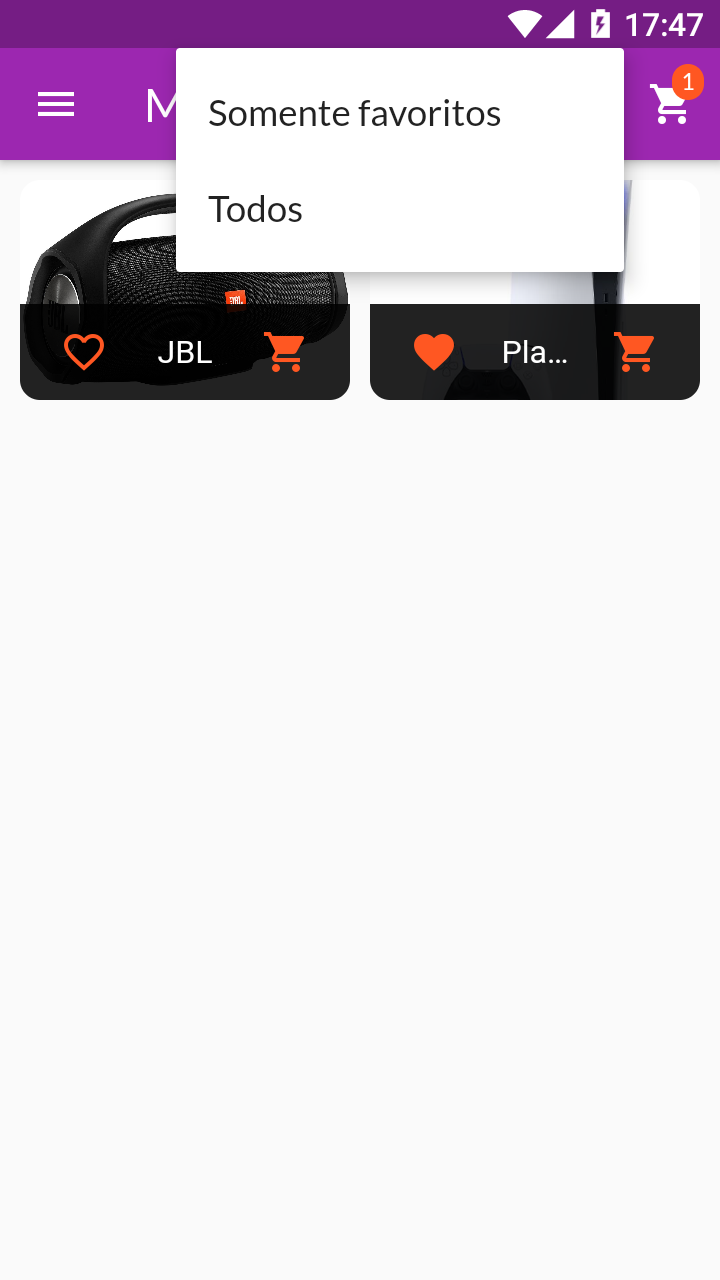Favorite the JBL product
The image size is (720, 1280).
[84, 352]
